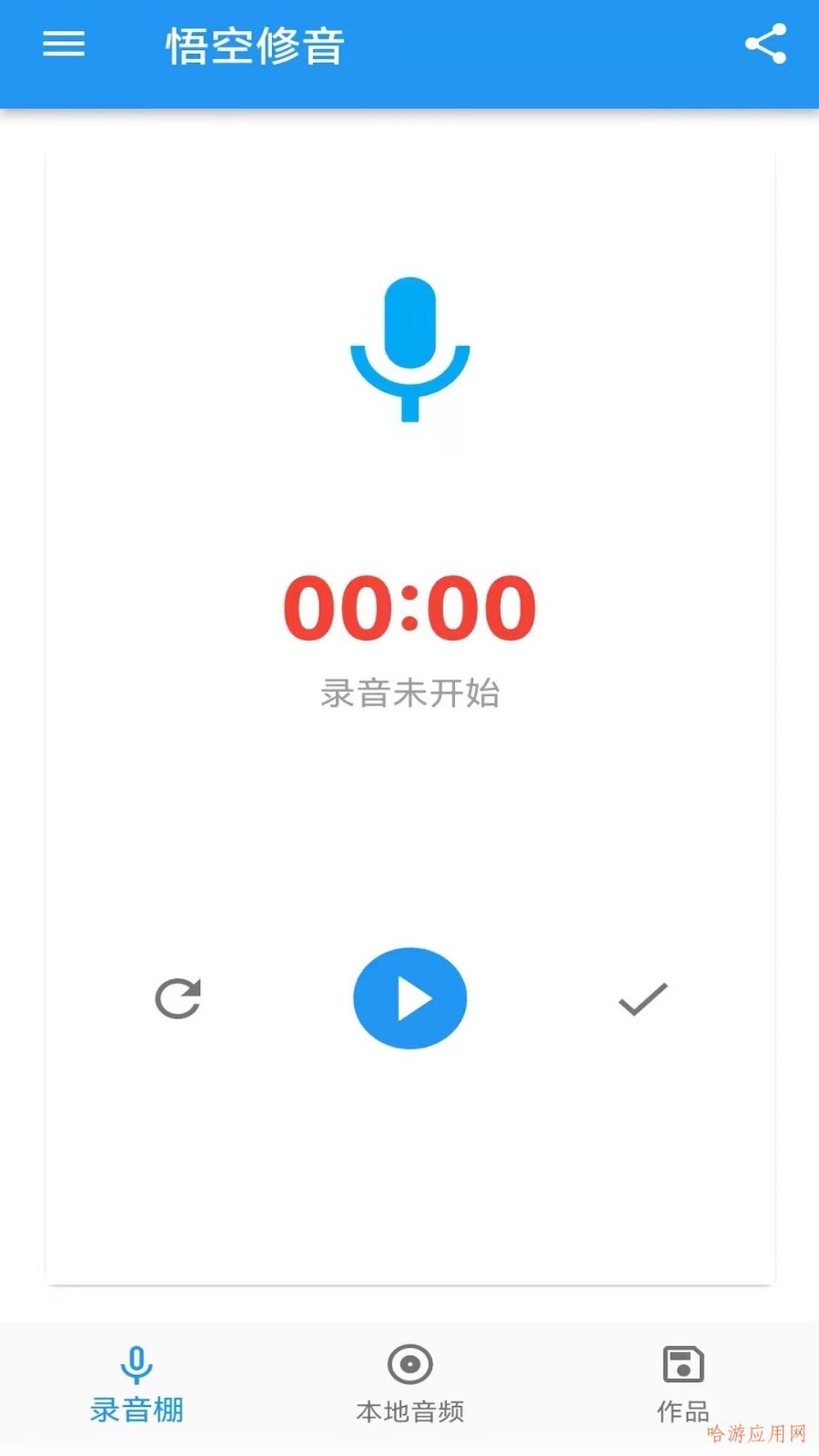
Task: Tap the app title 悟空修音
Action: (x=255, y=45)
